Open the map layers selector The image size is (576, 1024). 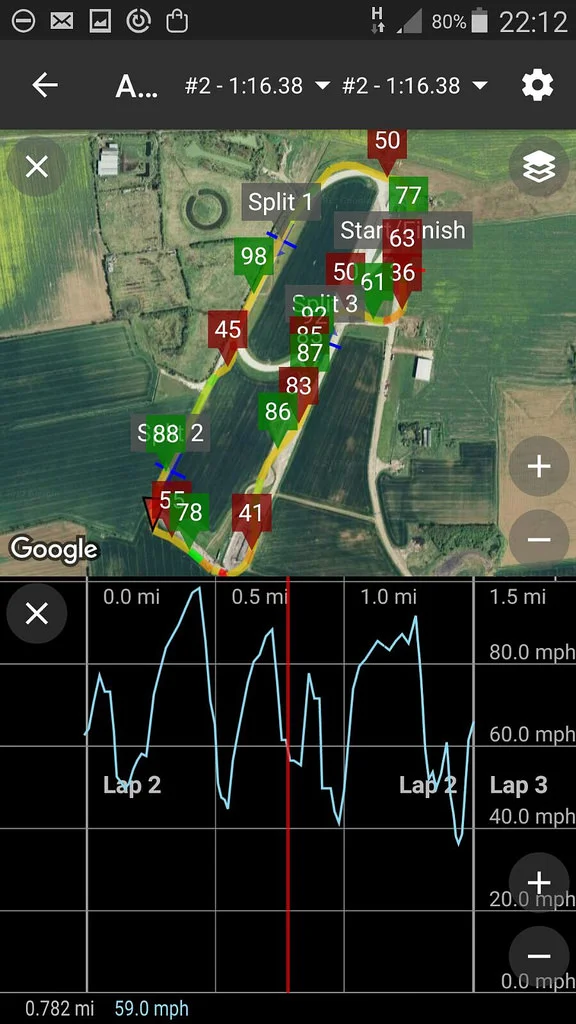coord(539,167)
